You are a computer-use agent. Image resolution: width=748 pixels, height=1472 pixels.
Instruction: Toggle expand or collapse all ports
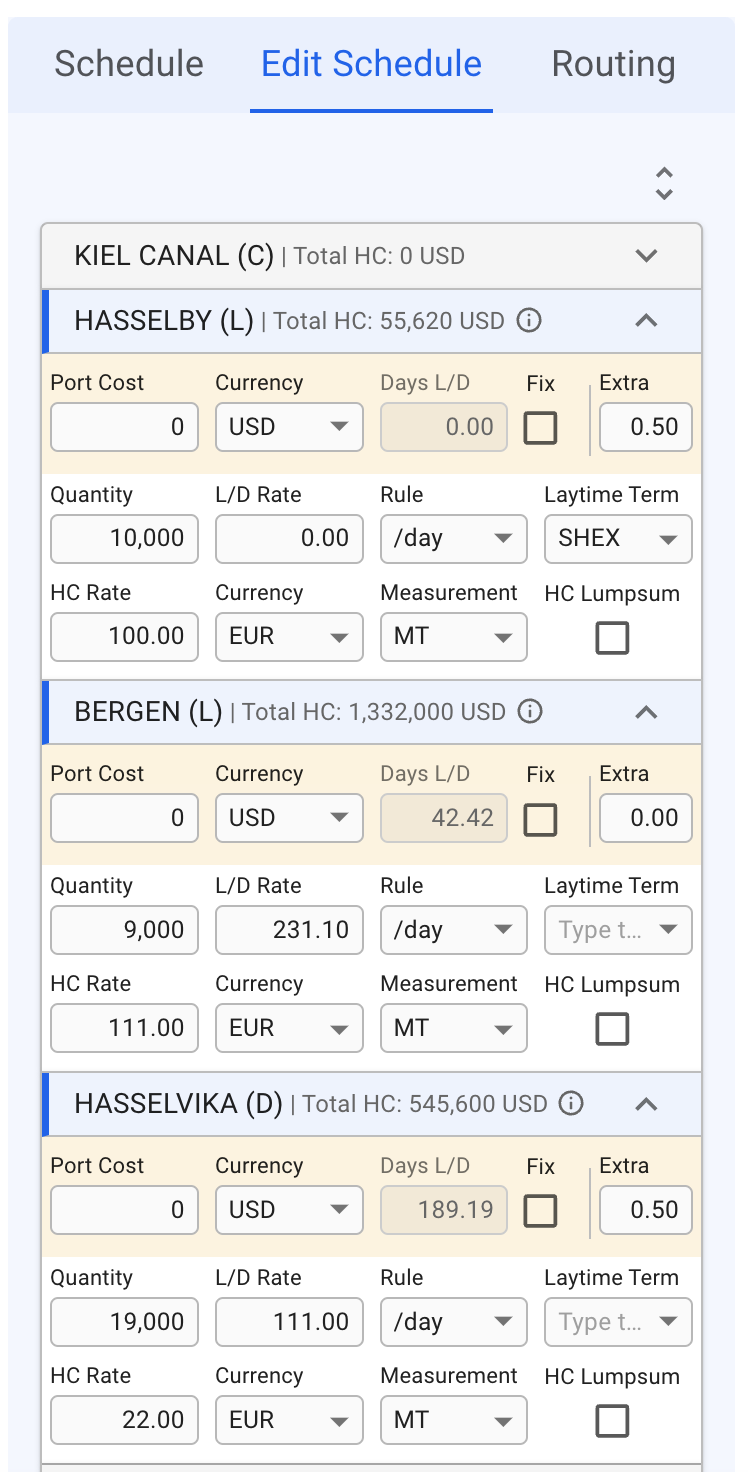coord(664,183)
